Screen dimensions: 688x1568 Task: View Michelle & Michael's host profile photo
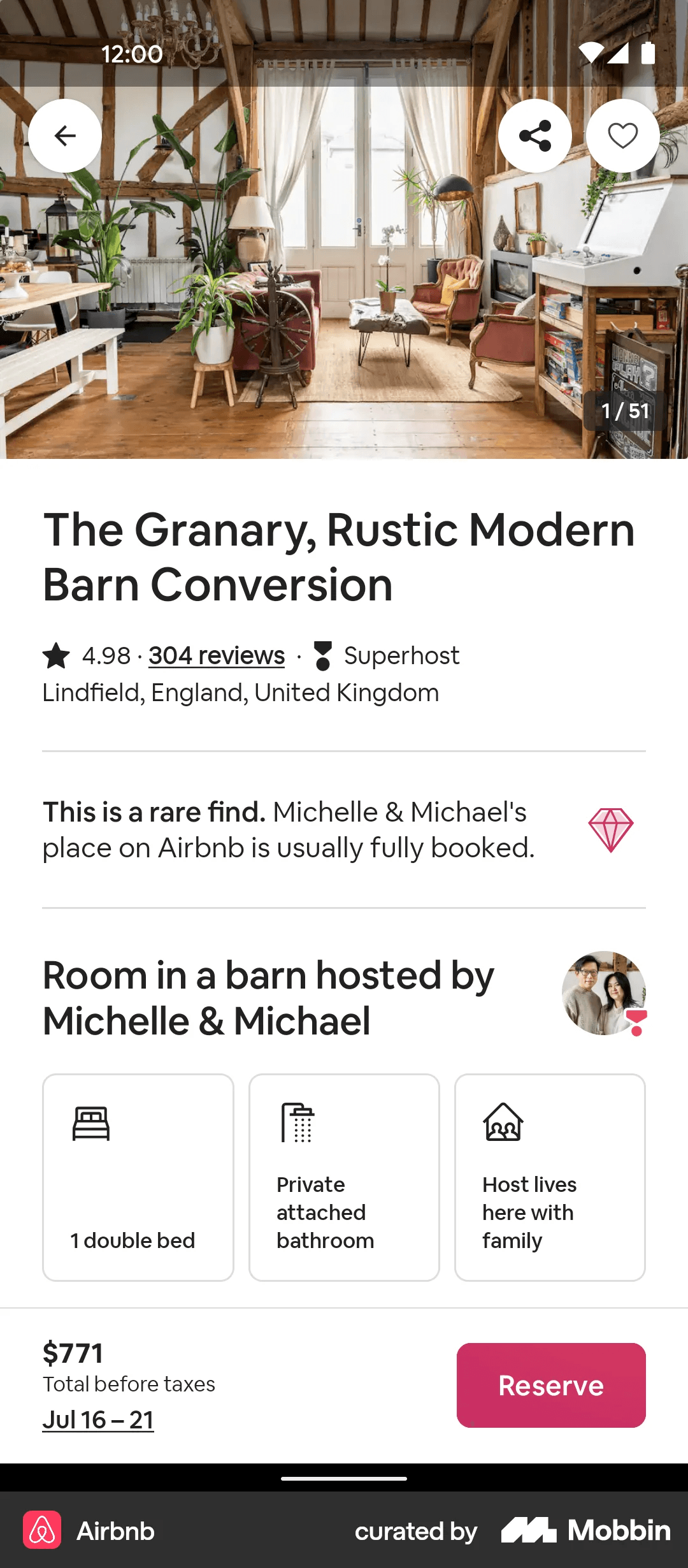[x=603, y=993]
